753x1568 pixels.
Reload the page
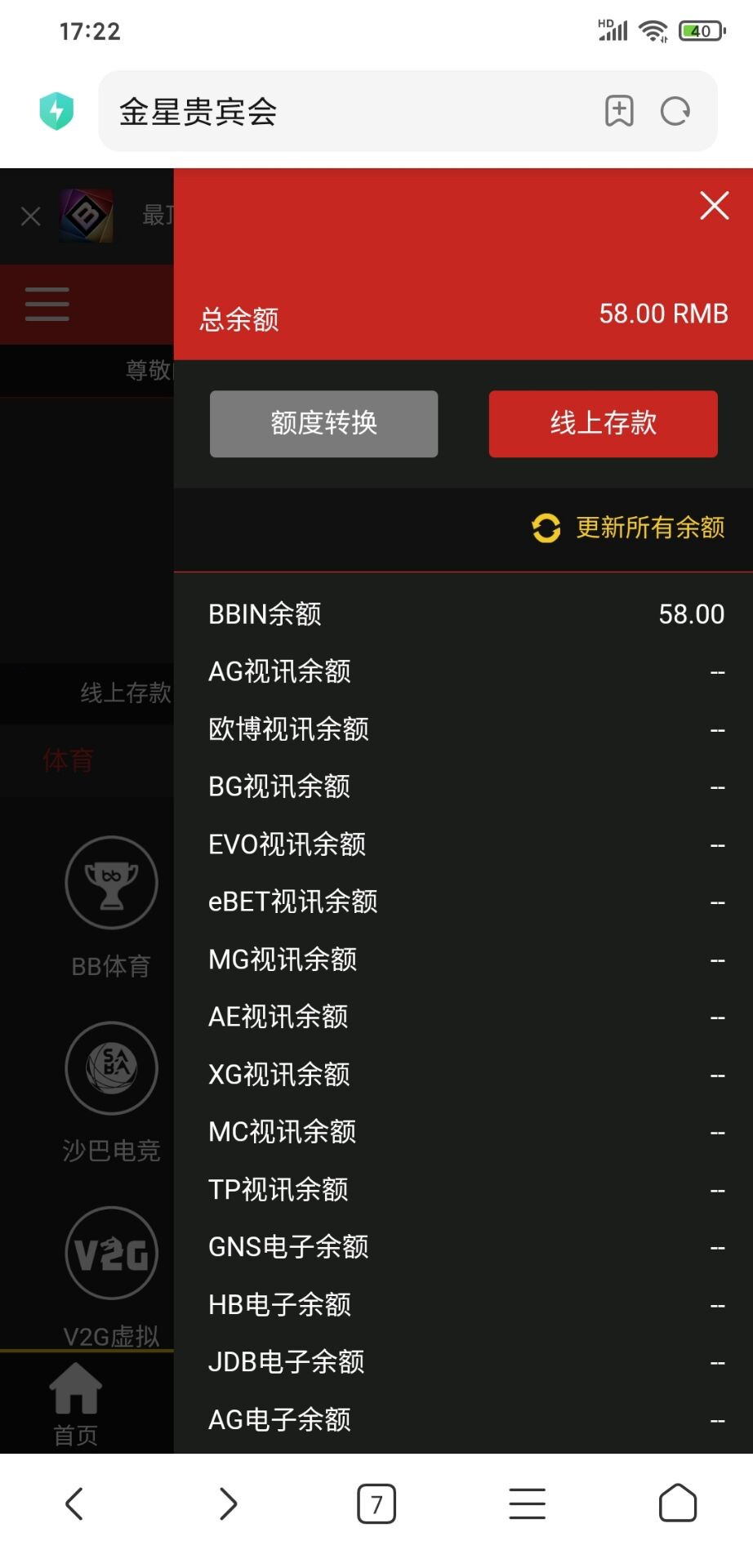click(x=675, y=111)
